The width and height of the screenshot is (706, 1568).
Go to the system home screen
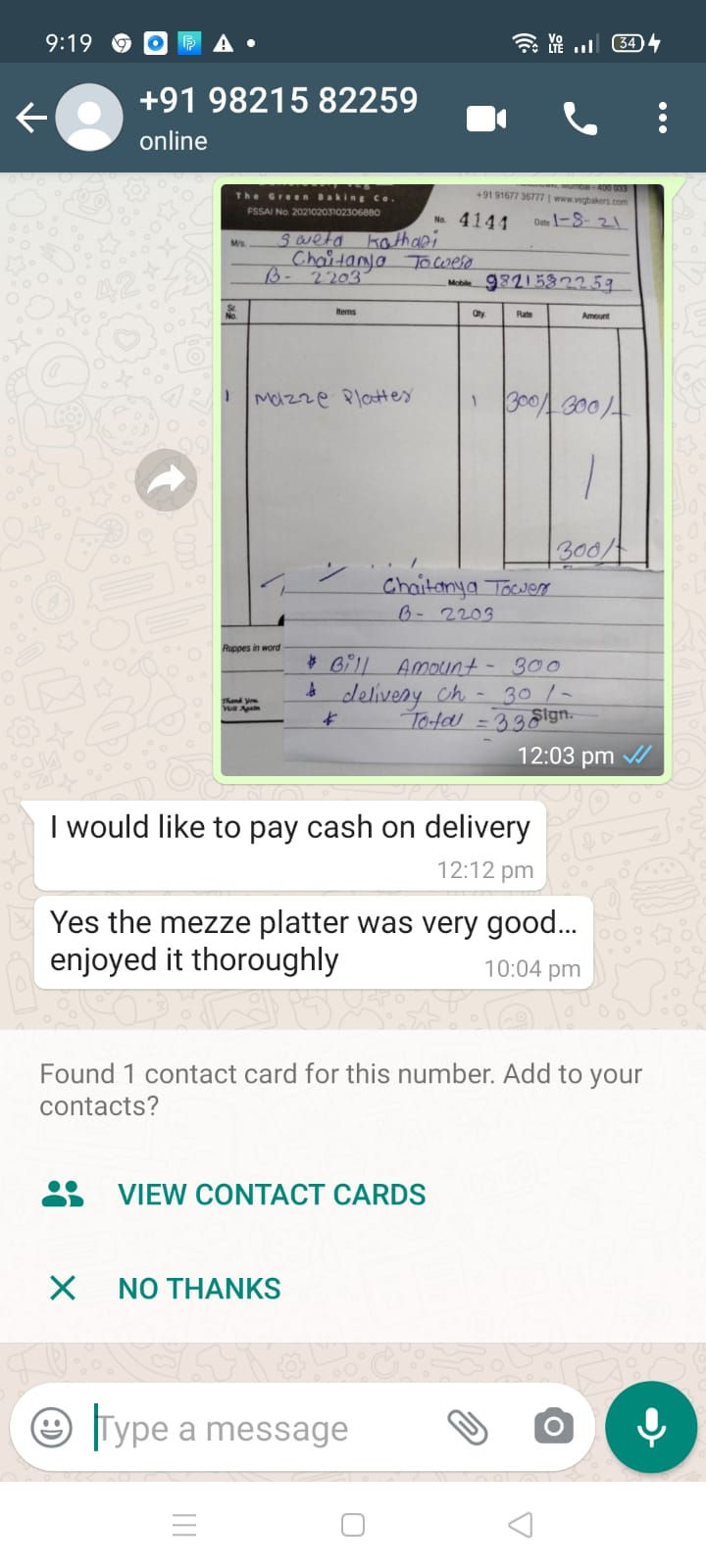tap(353, 1525)
